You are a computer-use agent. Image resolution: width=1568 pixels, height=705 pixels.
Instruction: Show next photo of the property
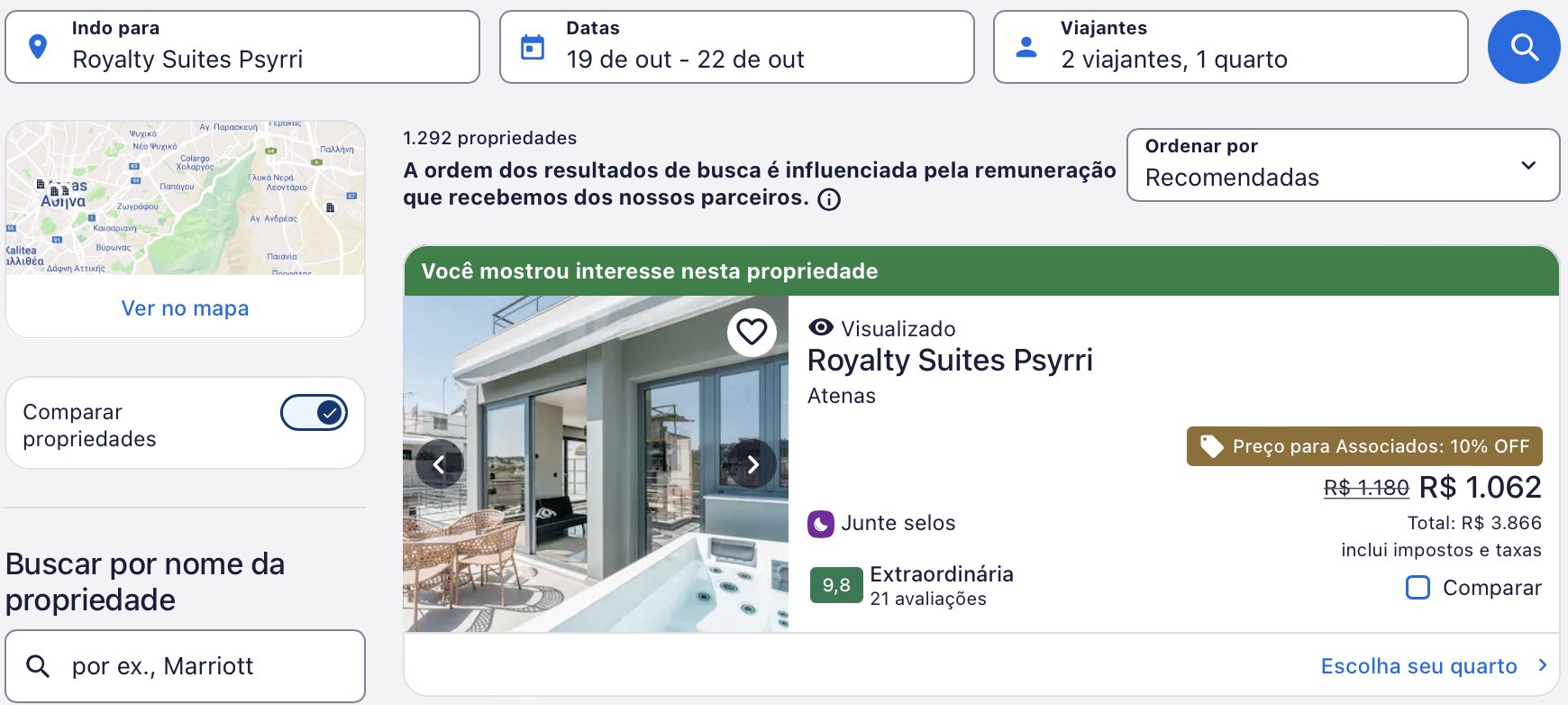[x=753, y=464]
